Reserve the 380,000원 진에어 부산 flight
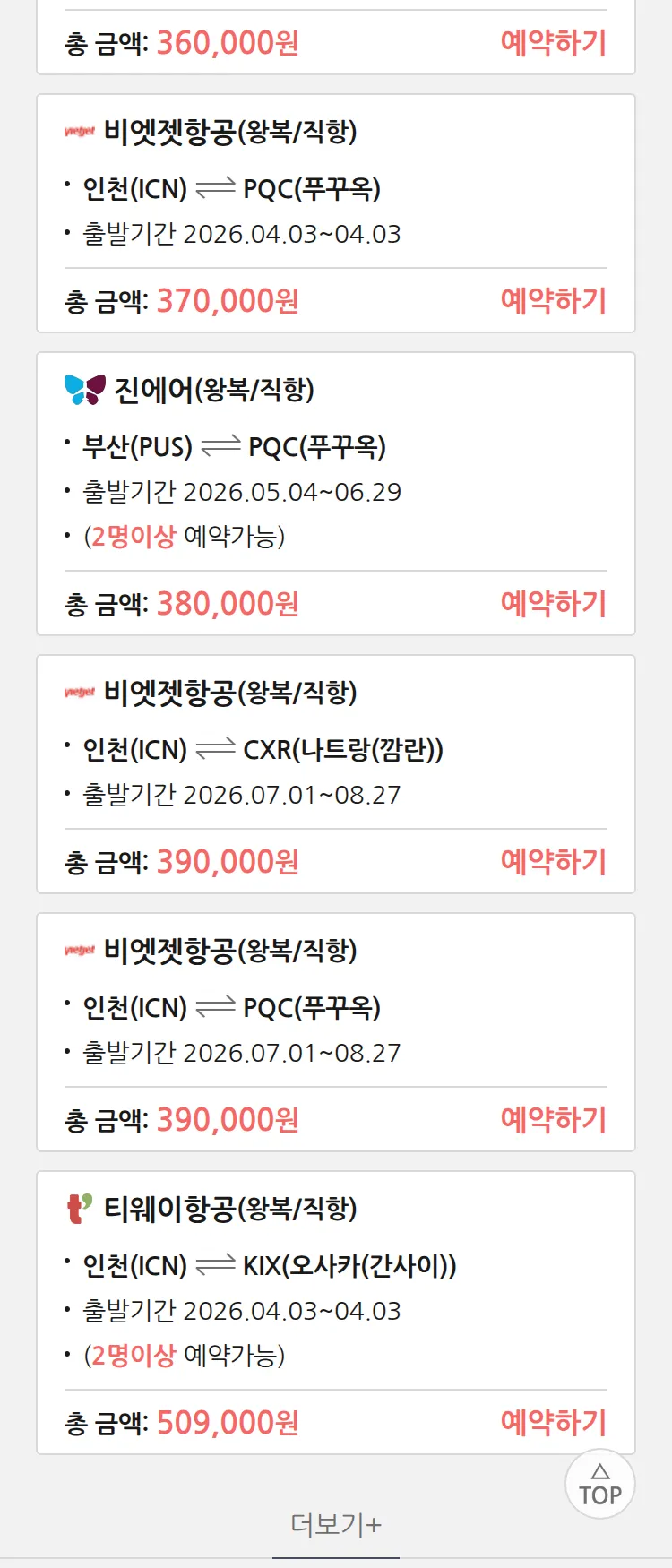The width and height of the screenshot is (672, 1568). tap(553, 603)
